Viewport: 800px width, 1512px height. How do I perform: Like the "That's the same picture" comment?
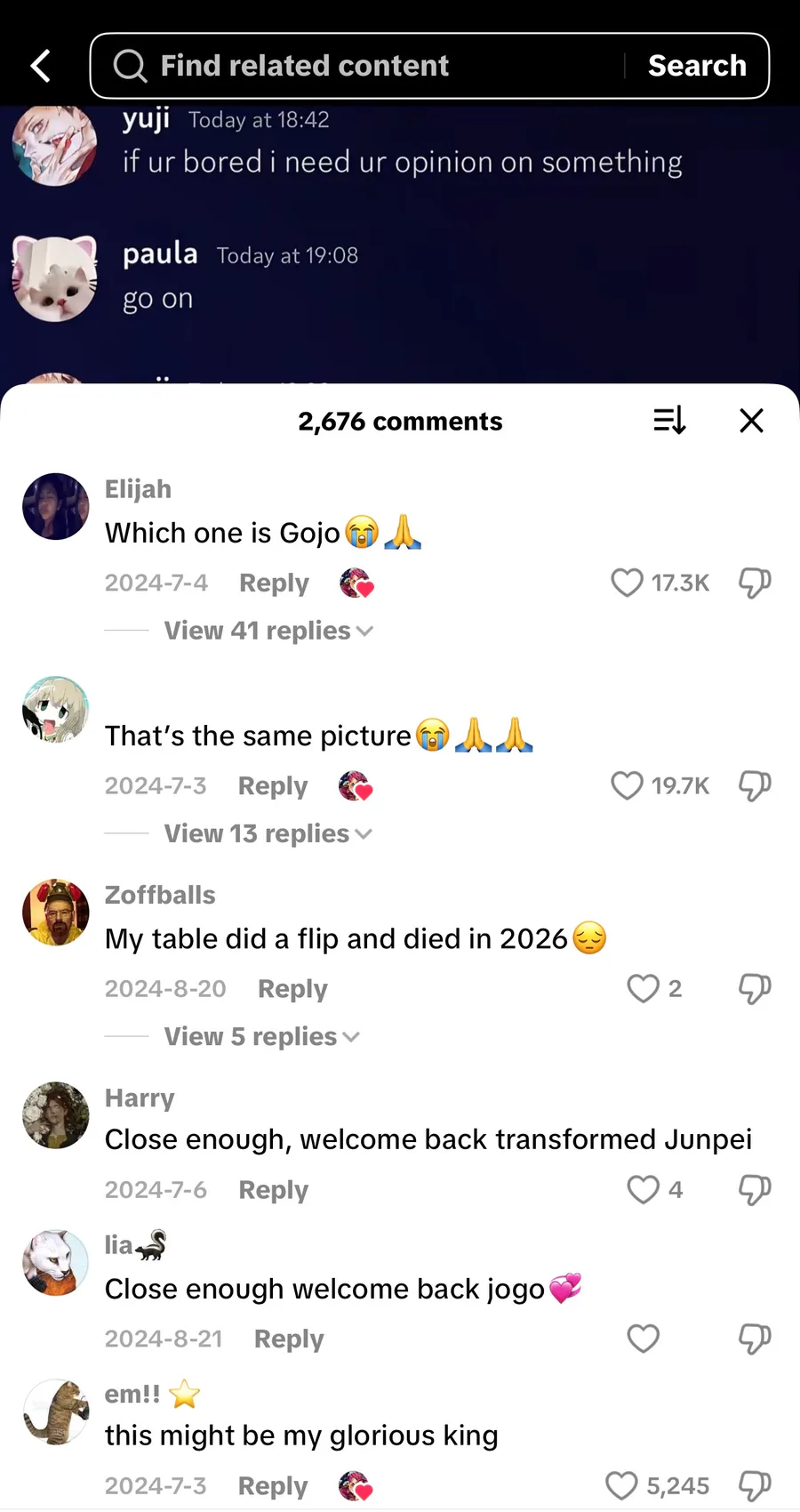pos(627,785)
